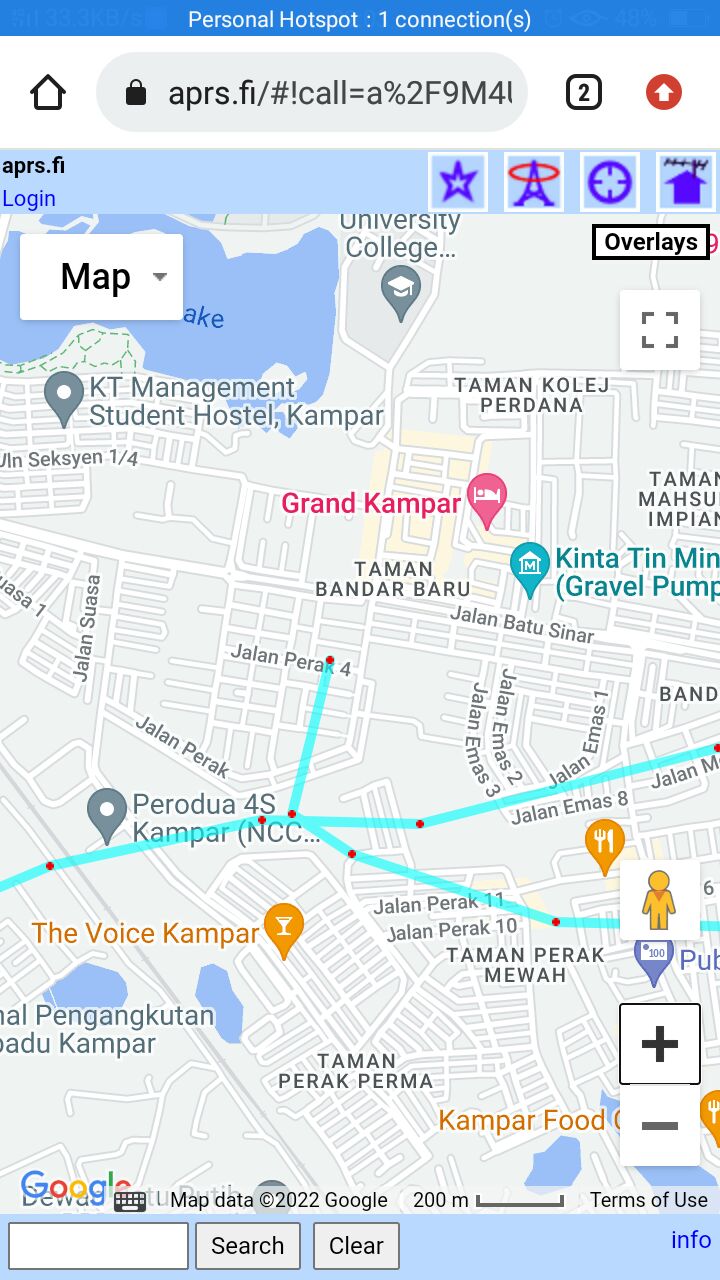This screenshot has height=1280, width=720.
Task: Open the info link
Action: (x=690, y=1240)
